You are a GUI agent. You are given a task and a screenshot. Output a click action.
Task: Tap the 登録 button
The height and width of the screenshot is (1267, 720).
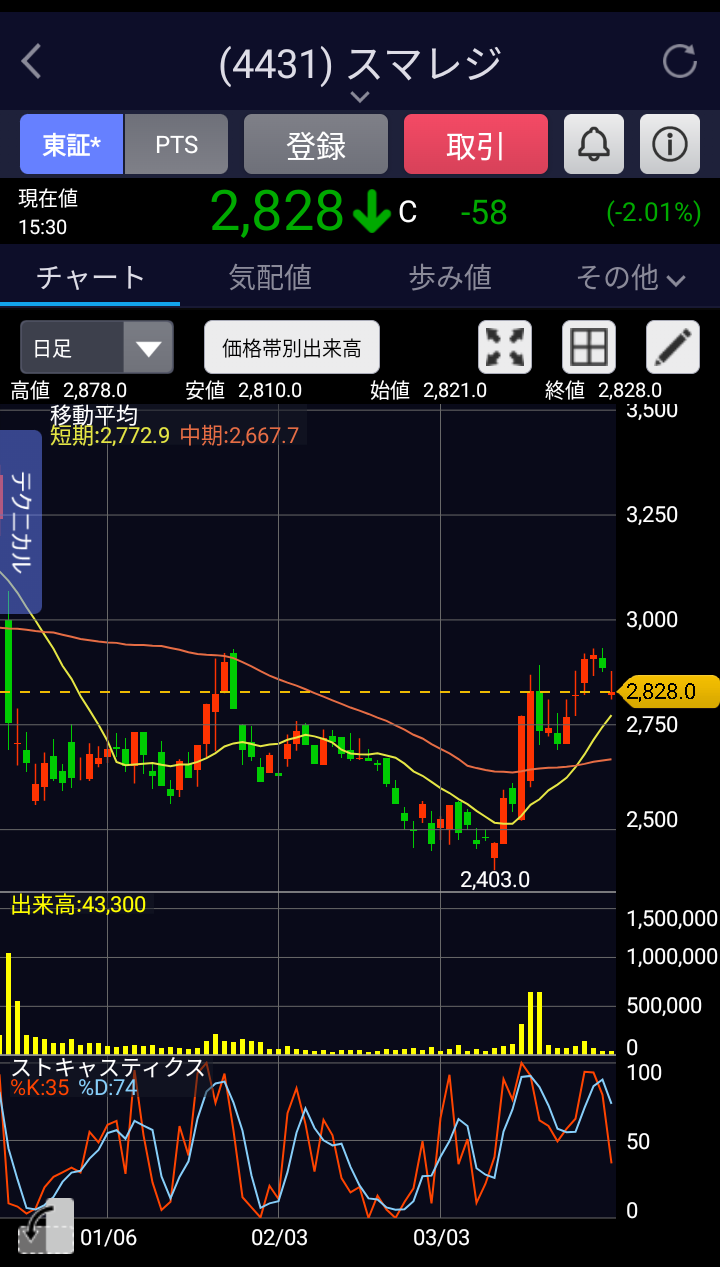point(316,145)
